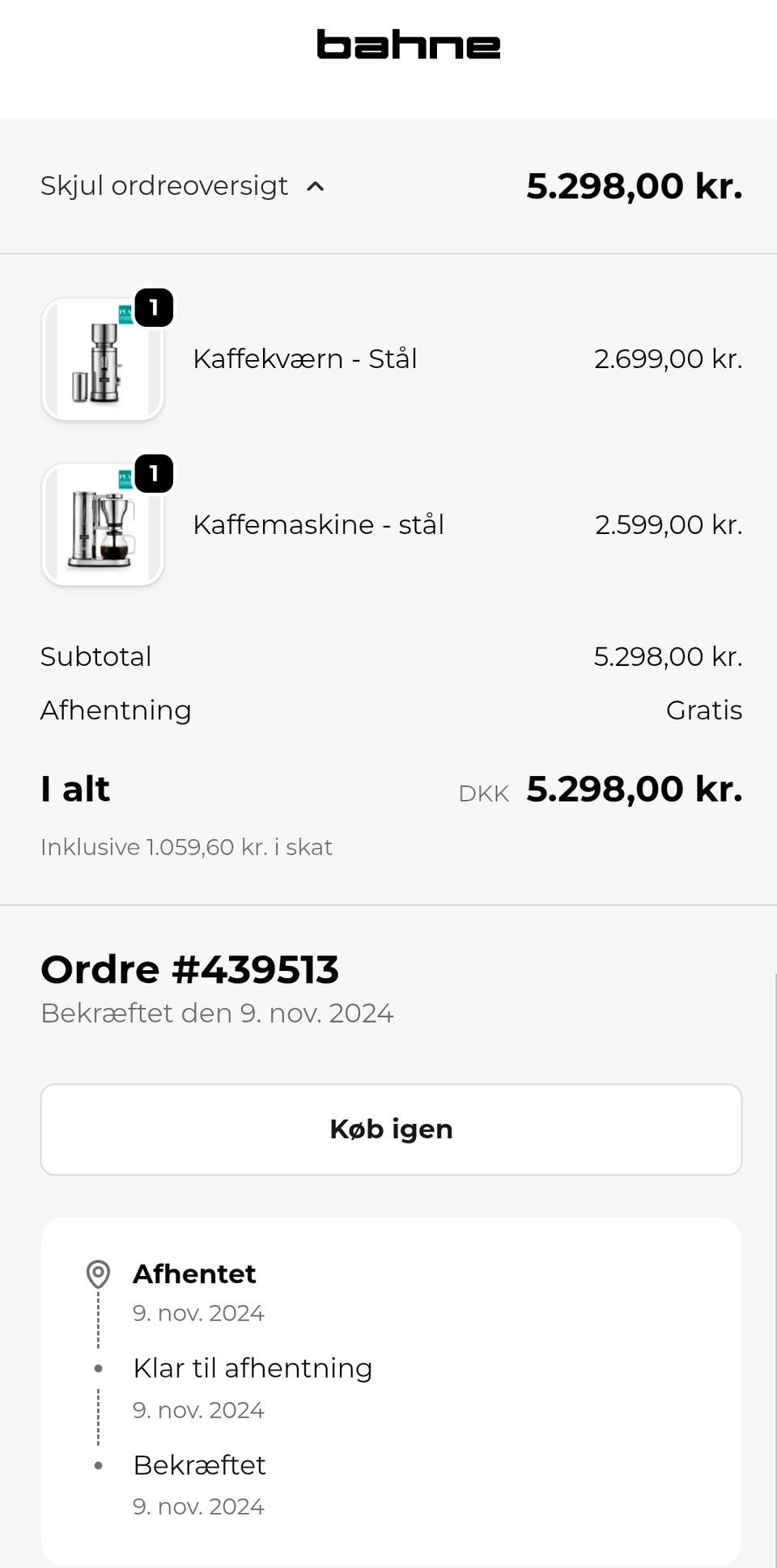Click the quantity badge on the Kaffekværn item
This screenshot has height=1568, width=777.
click(x=155, y=306)
